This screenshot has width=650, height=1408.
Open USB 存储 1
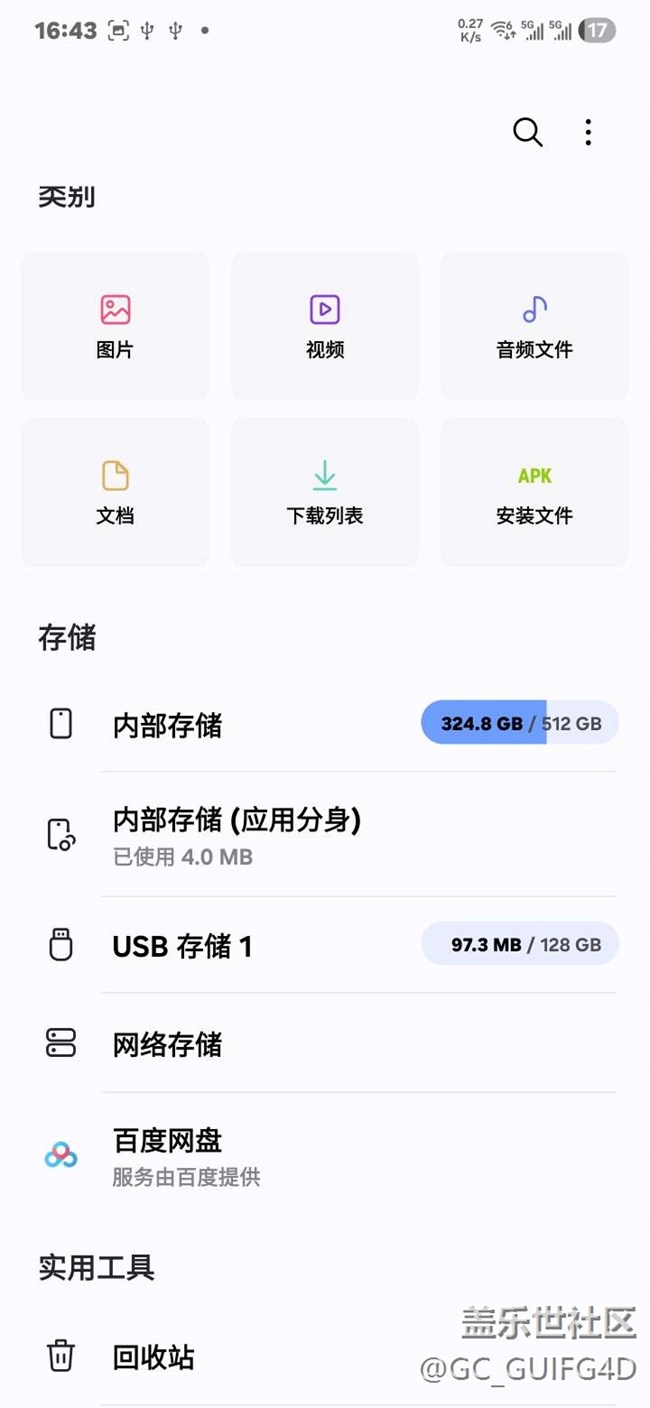325,944
